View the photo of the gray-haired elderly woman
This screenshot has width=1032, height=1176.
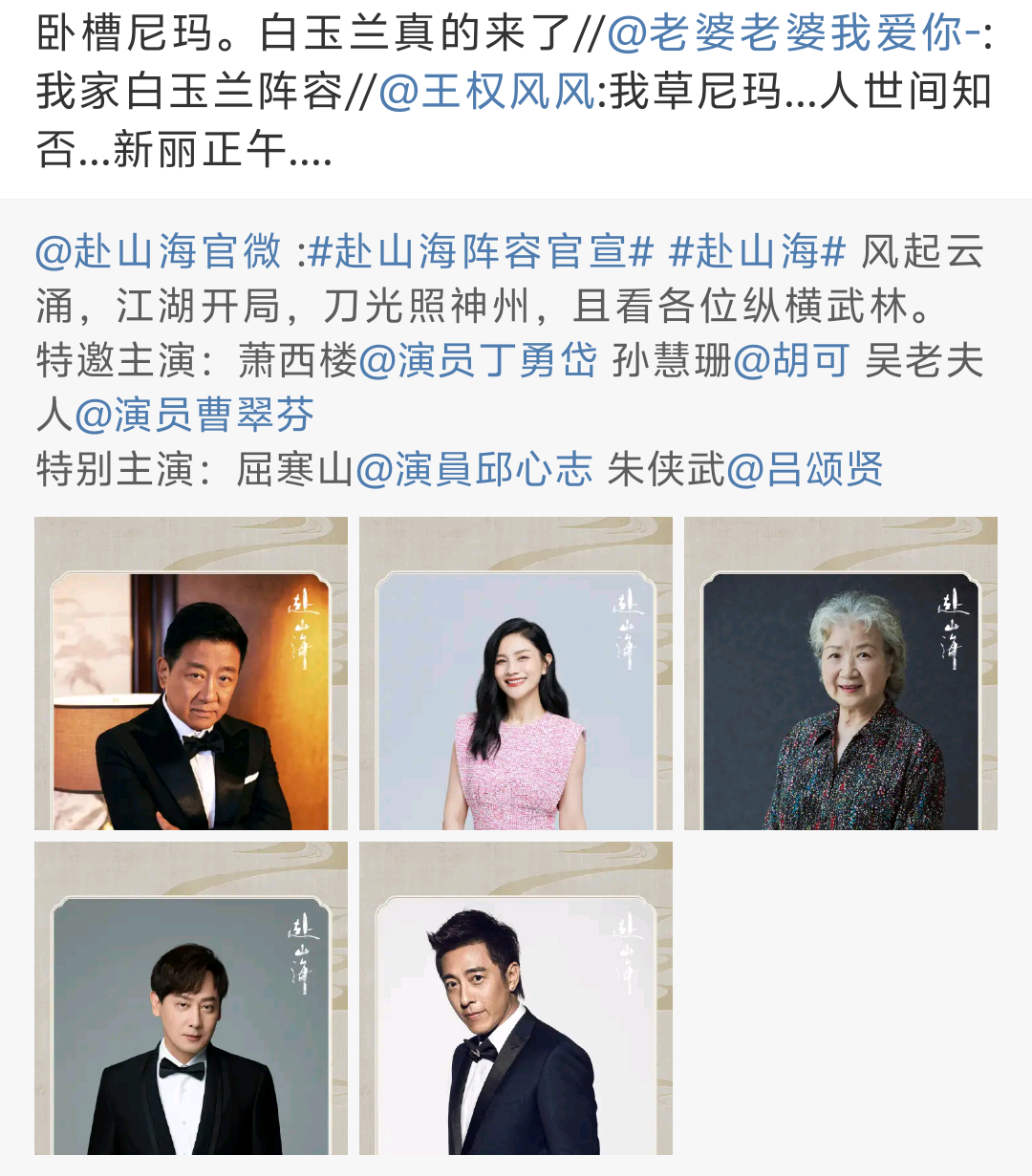click(841, 674)
